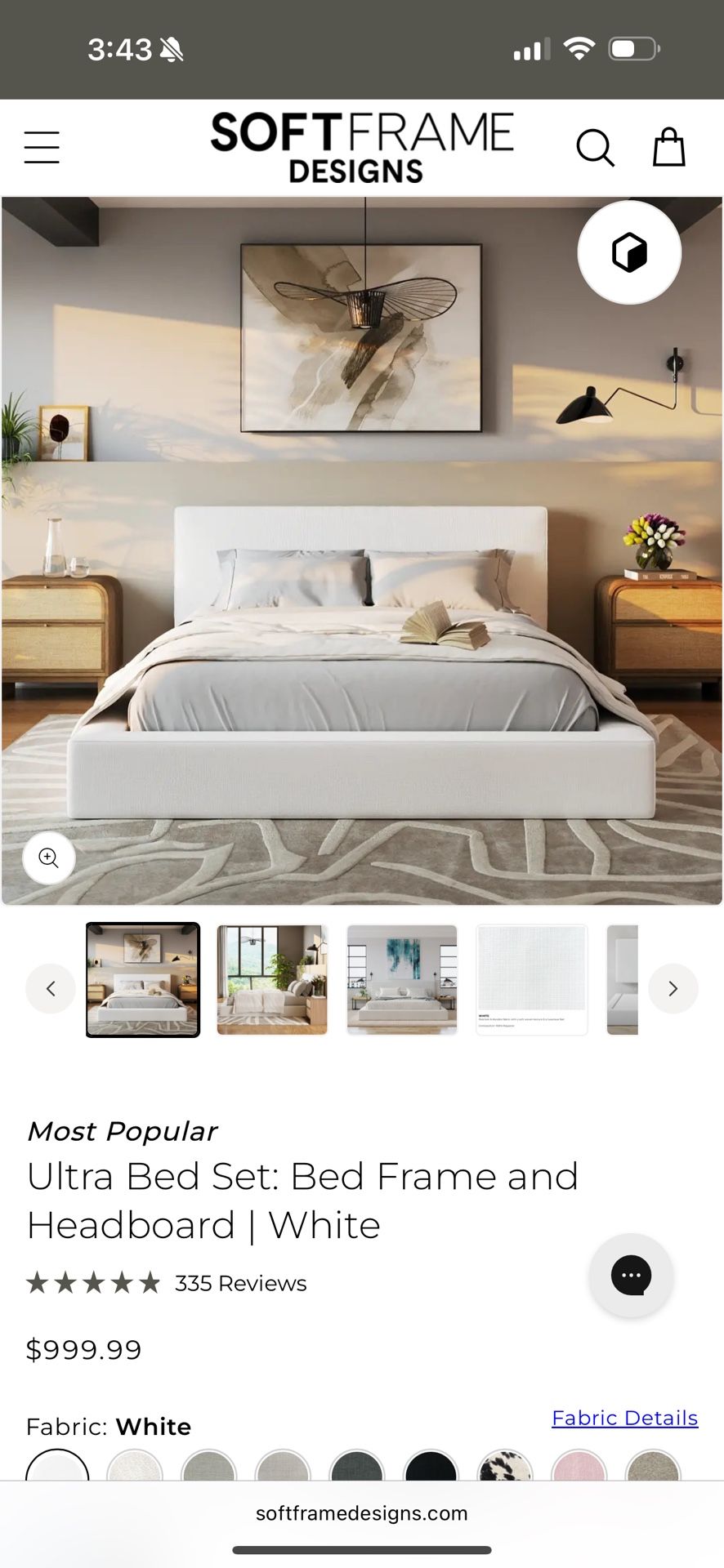Open the shopping bag
Viewport: 724px width, 1568px height.
pyautogui.click(x=668, y=148)
